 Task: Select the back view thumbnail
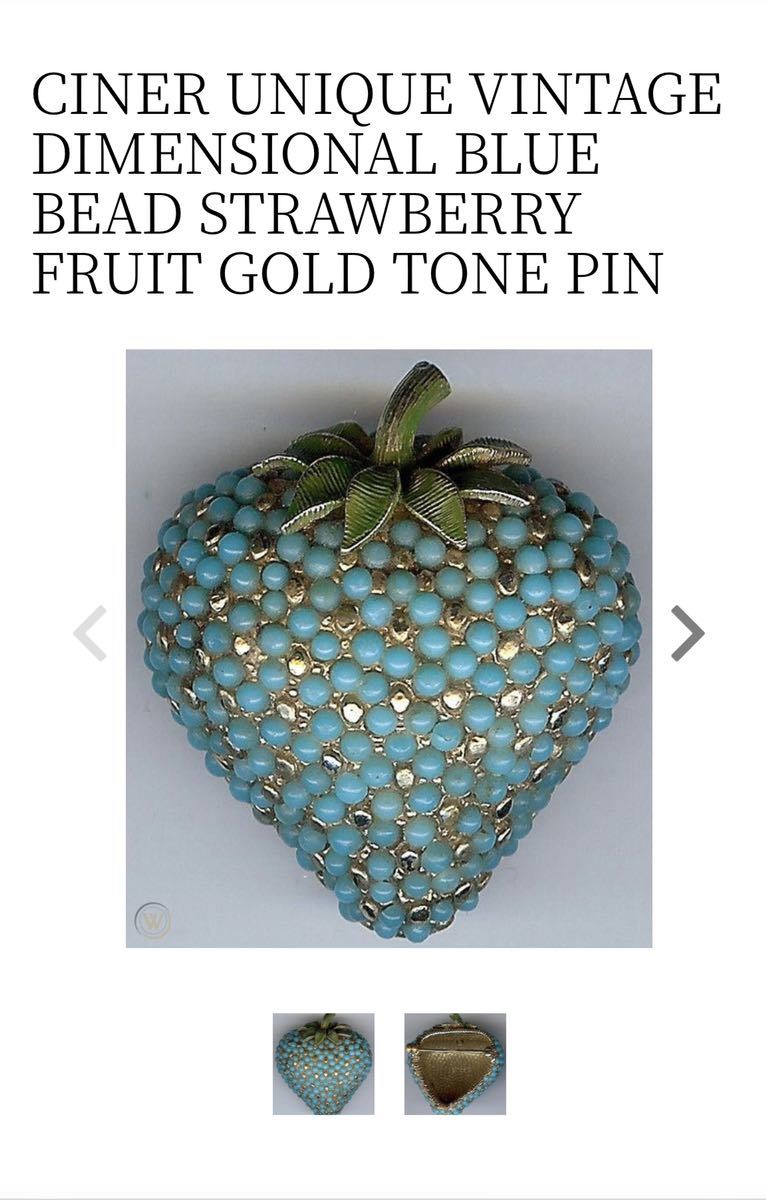[455, 1063]
